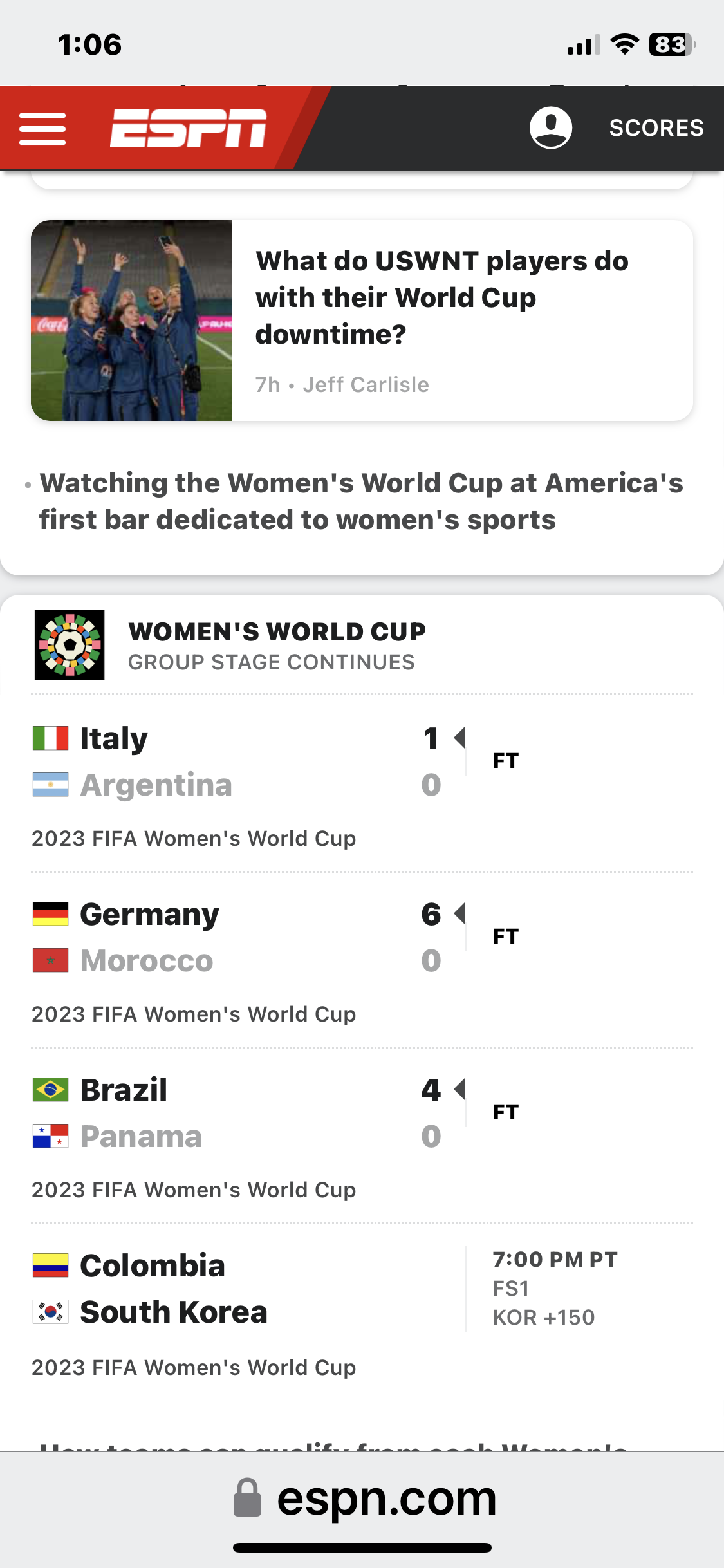Open the hamburger menu

coord(42,129)
